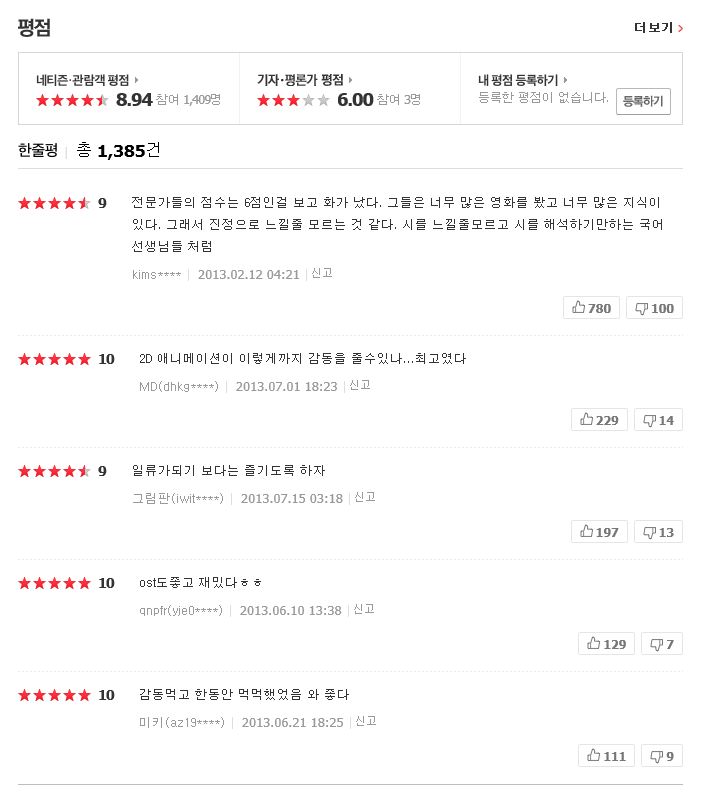Open the 더보기 link for more ratings
The width and height of the screenshot is (707, 799).
[x=658, y=27]
